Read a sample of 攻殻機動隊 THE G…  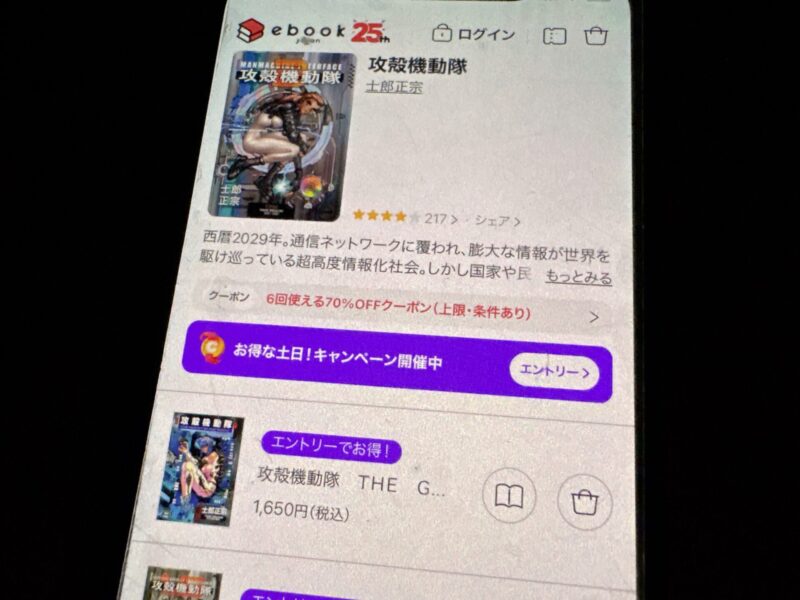pyautogui.click(x=509, y=496)
